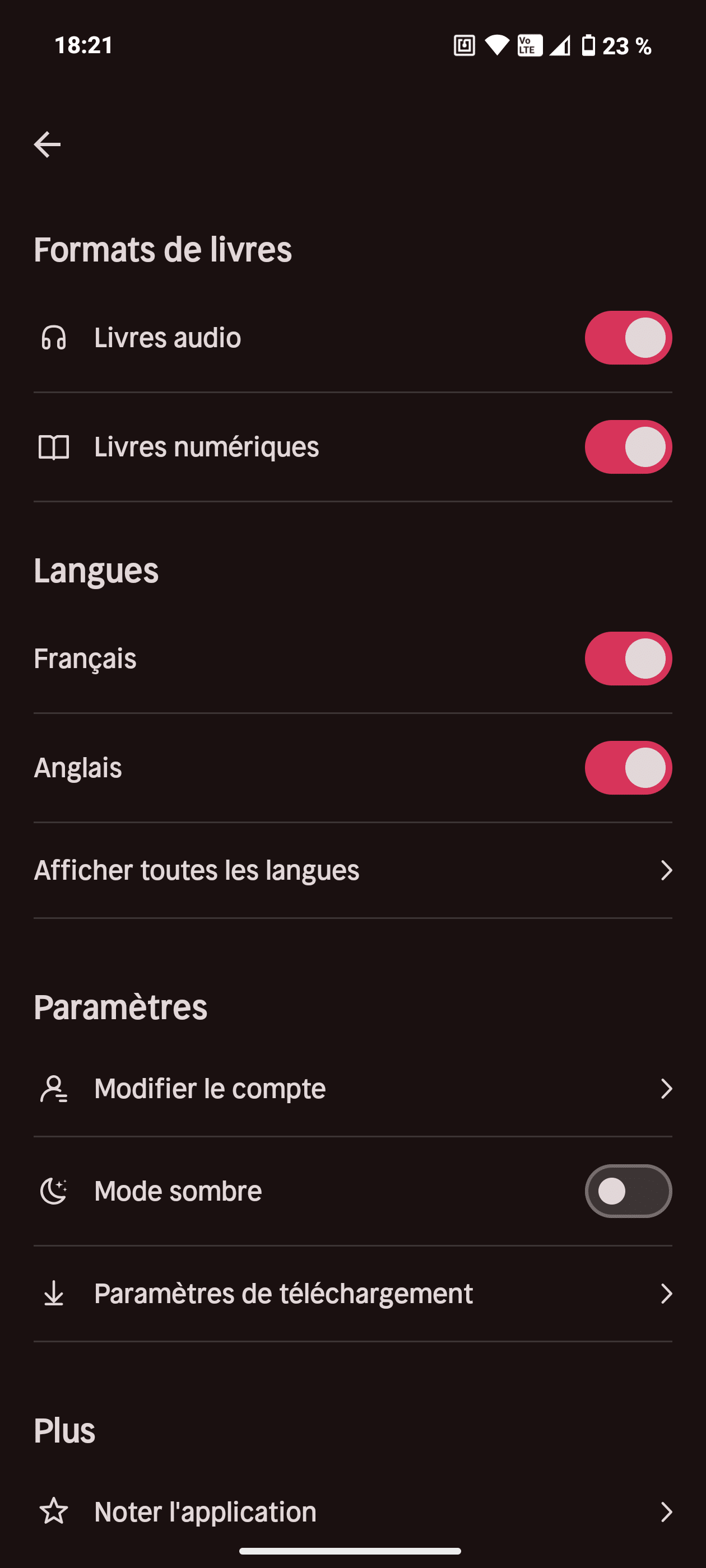Switch off the Anglais language
The image size is (706, 1568).
click(628, 768)
